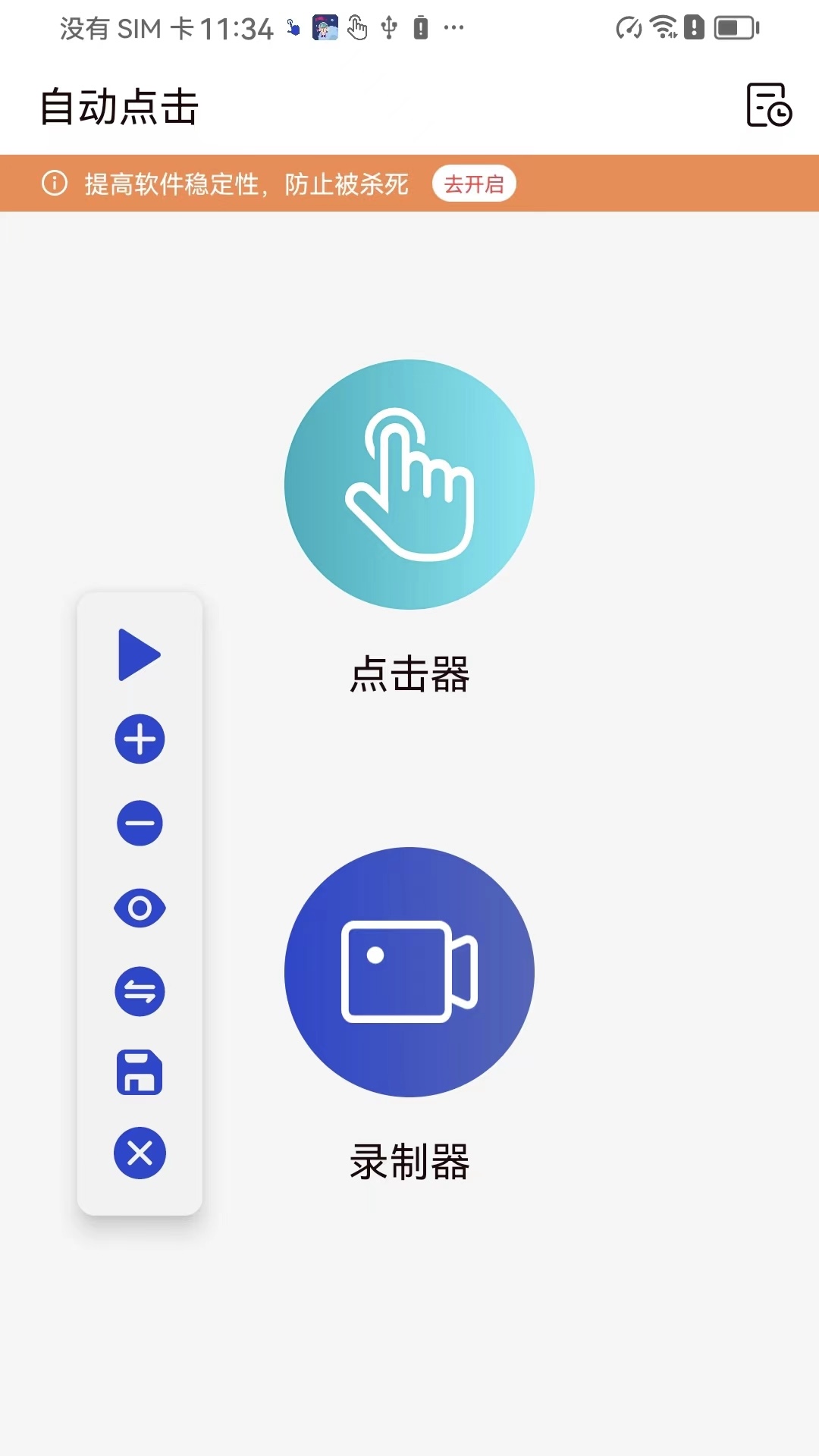Open the 点击器 clicker mode
Screen dimensions: 819x1456
coord(409,485)
